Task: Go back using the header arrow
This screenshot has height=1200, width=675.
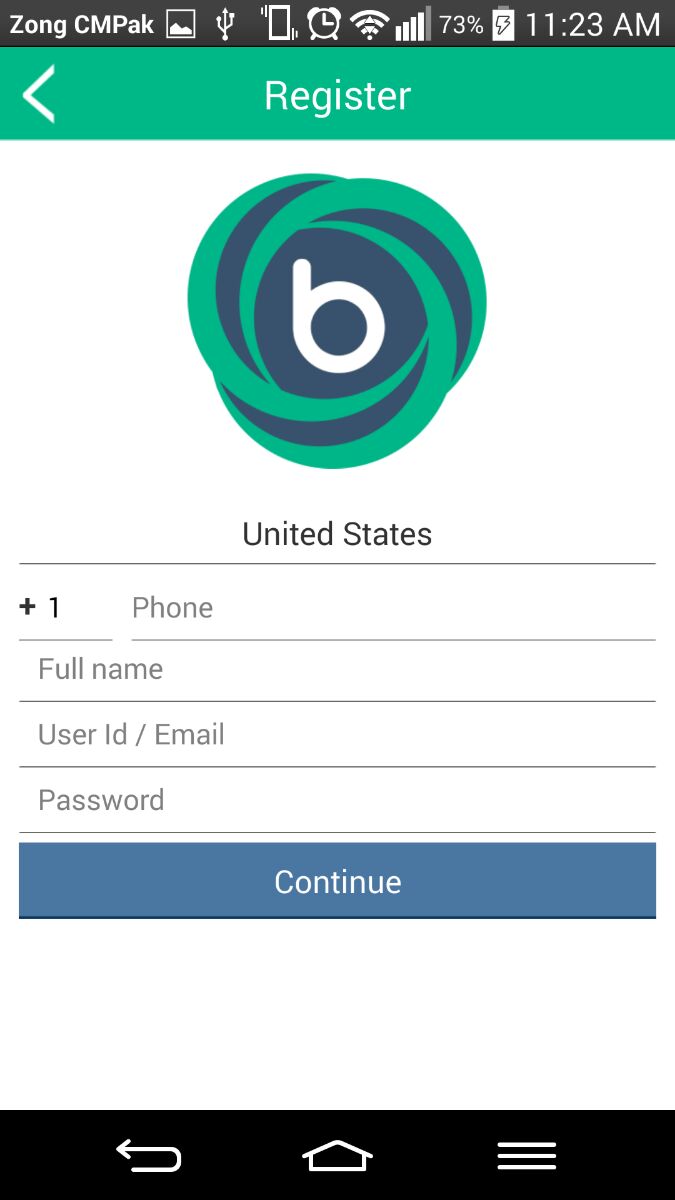Action: click(x=39, y=95)
